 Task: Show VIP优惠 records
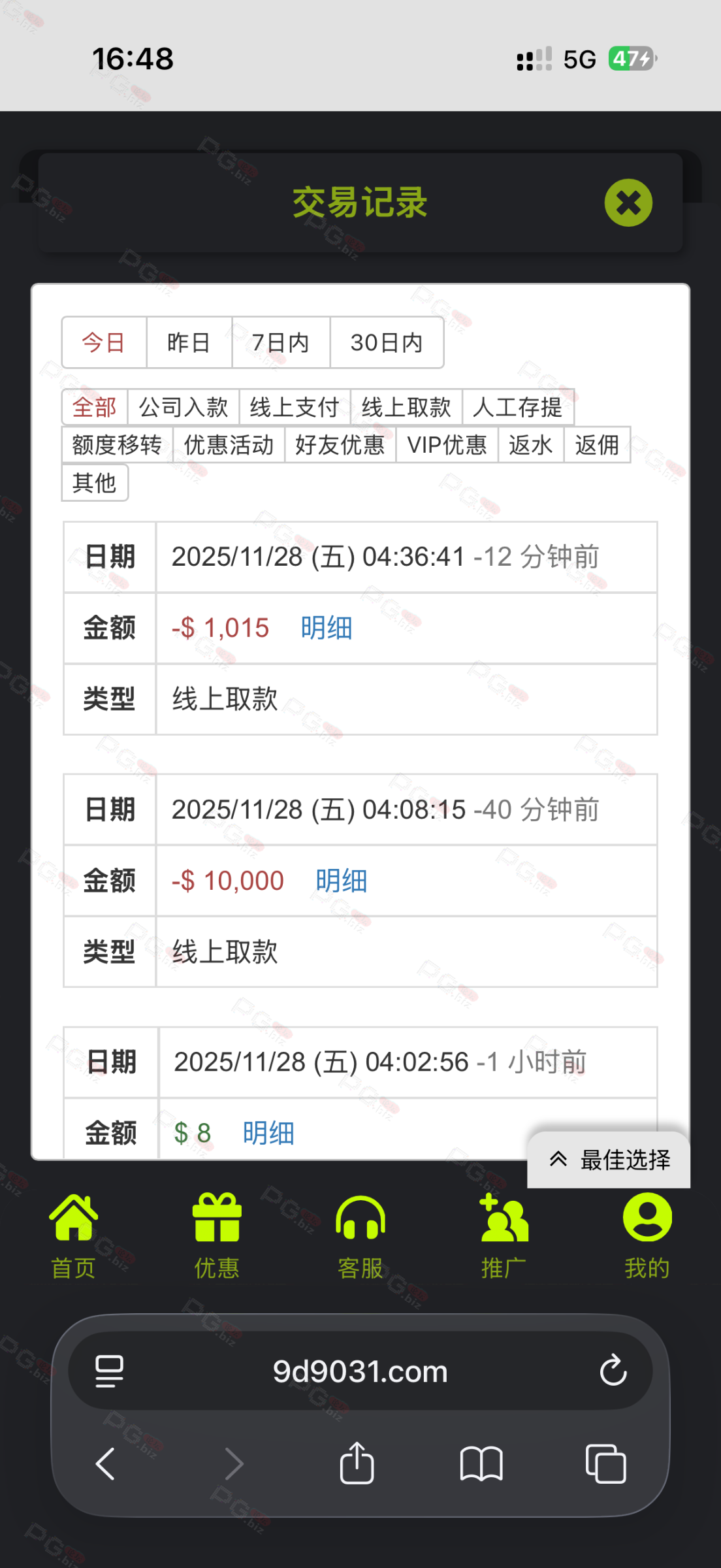[447, 445]
